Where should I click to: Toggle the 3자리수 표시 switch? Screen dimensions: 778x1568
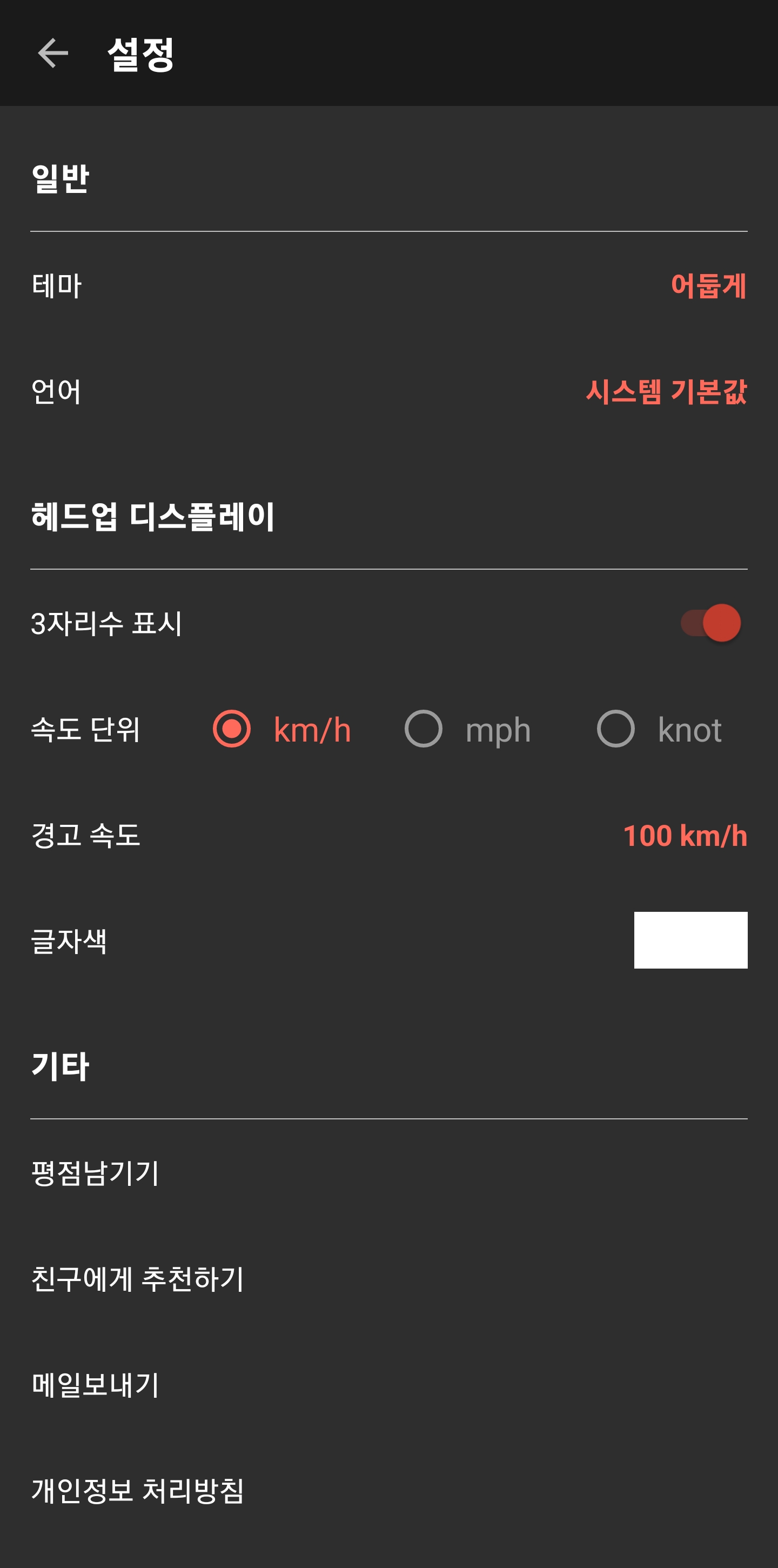[710, 623]
